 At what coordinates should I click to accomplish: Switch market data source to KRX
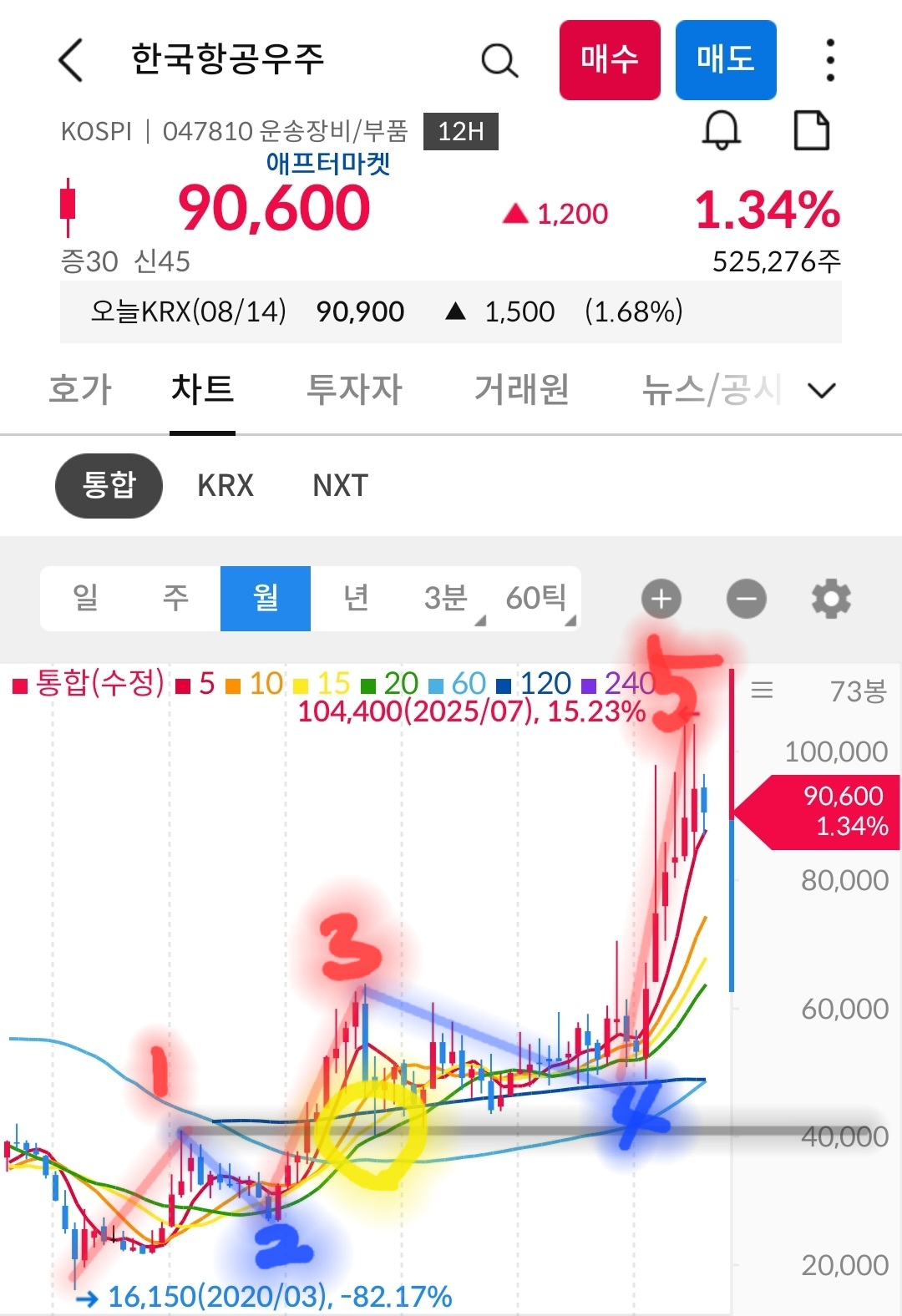(225, 485)
